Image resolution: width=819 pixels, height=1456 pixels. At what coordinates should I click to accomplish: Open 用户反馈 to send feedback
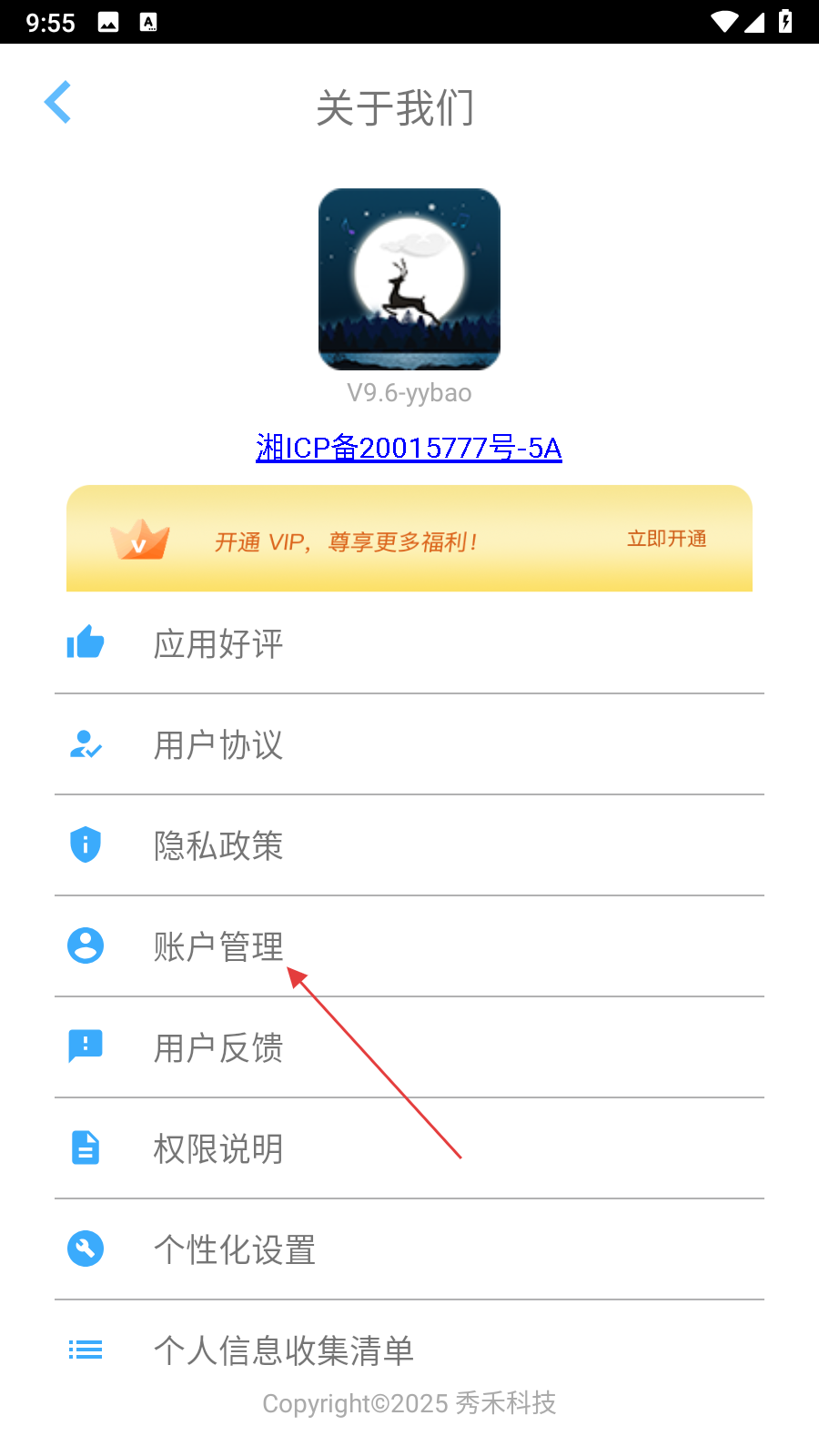click(x=218, y=1048)
